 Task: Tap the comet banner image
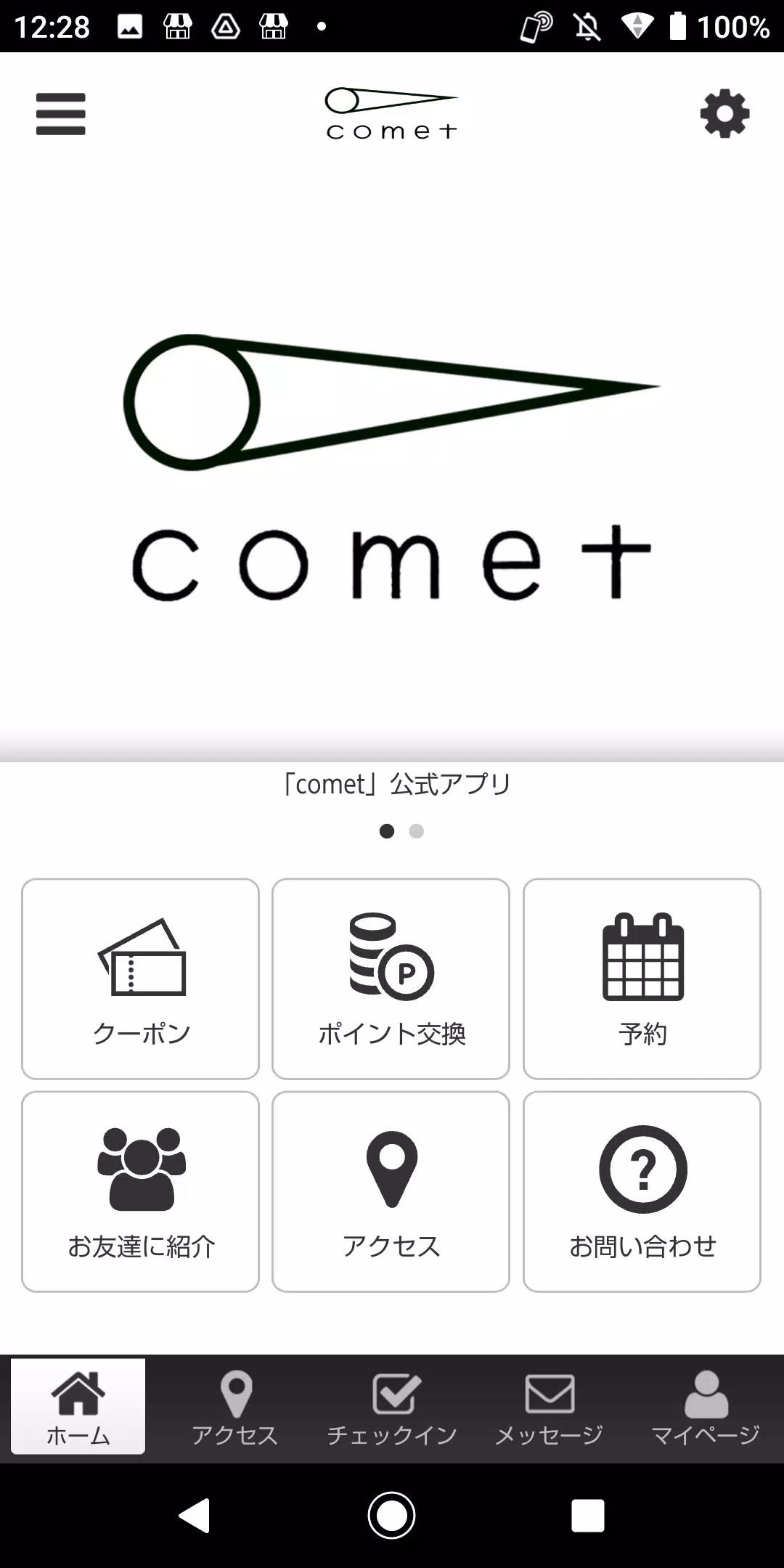pos(392,465)
